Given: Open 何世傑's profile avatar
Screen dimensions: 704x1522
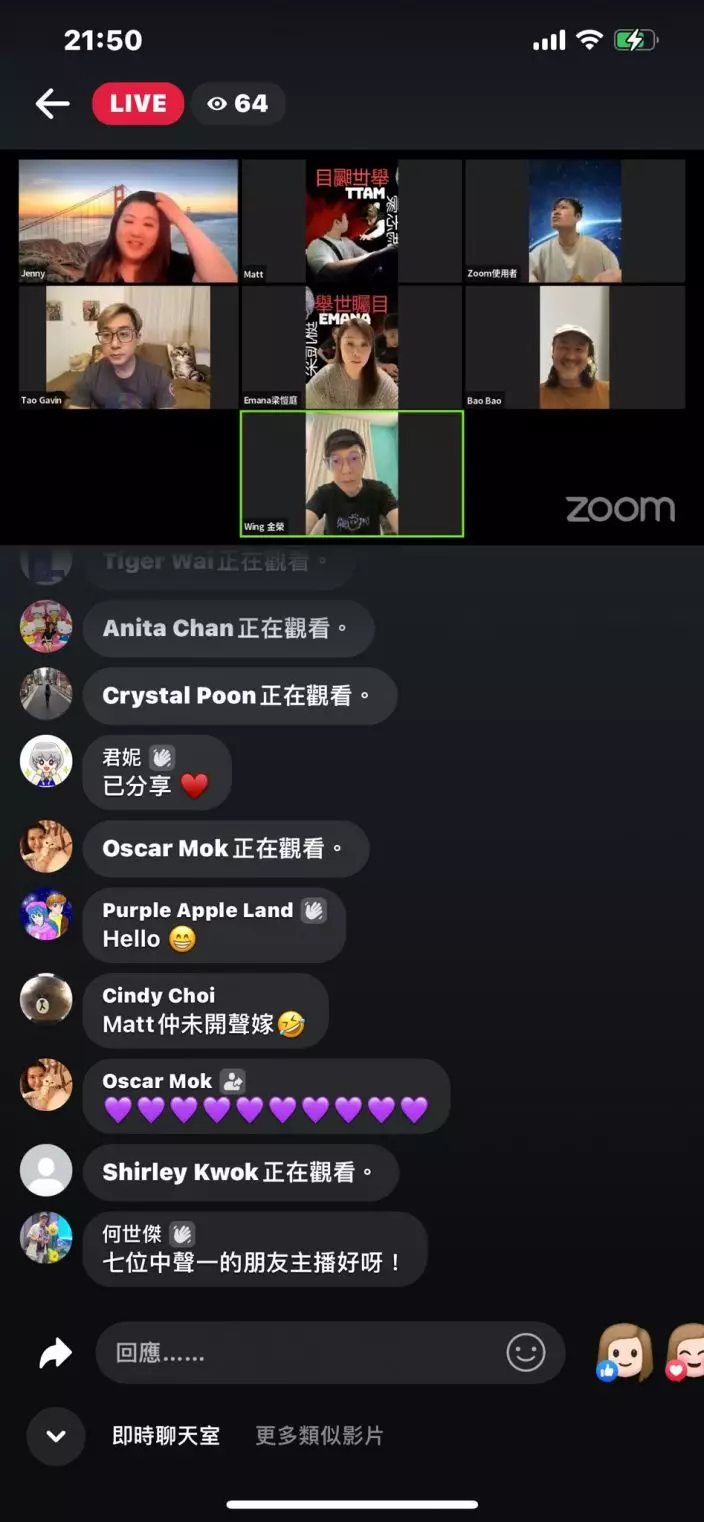Looking at the screenshot, I should click(x=46, y=1237).
